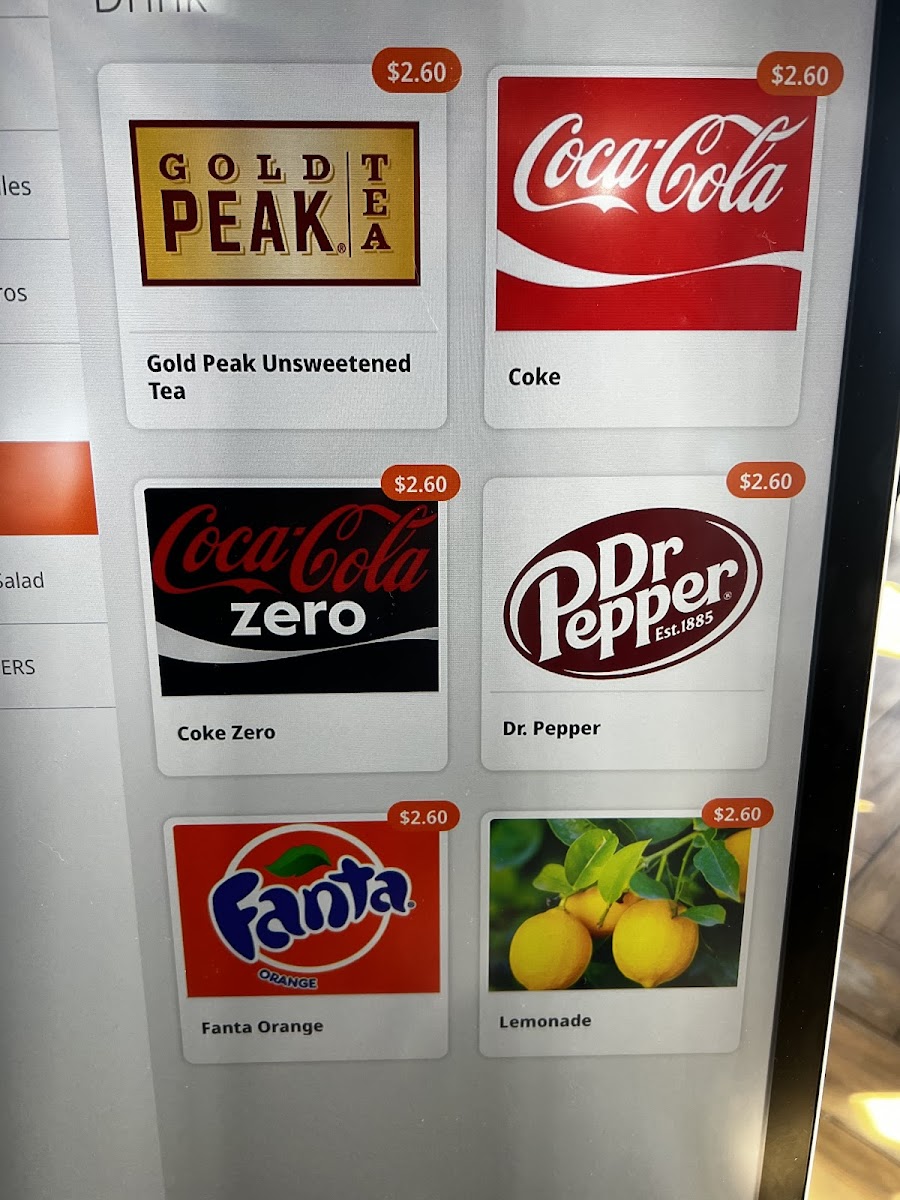Select the Gold Peak Unsweetened Tea card

point(272,247)
